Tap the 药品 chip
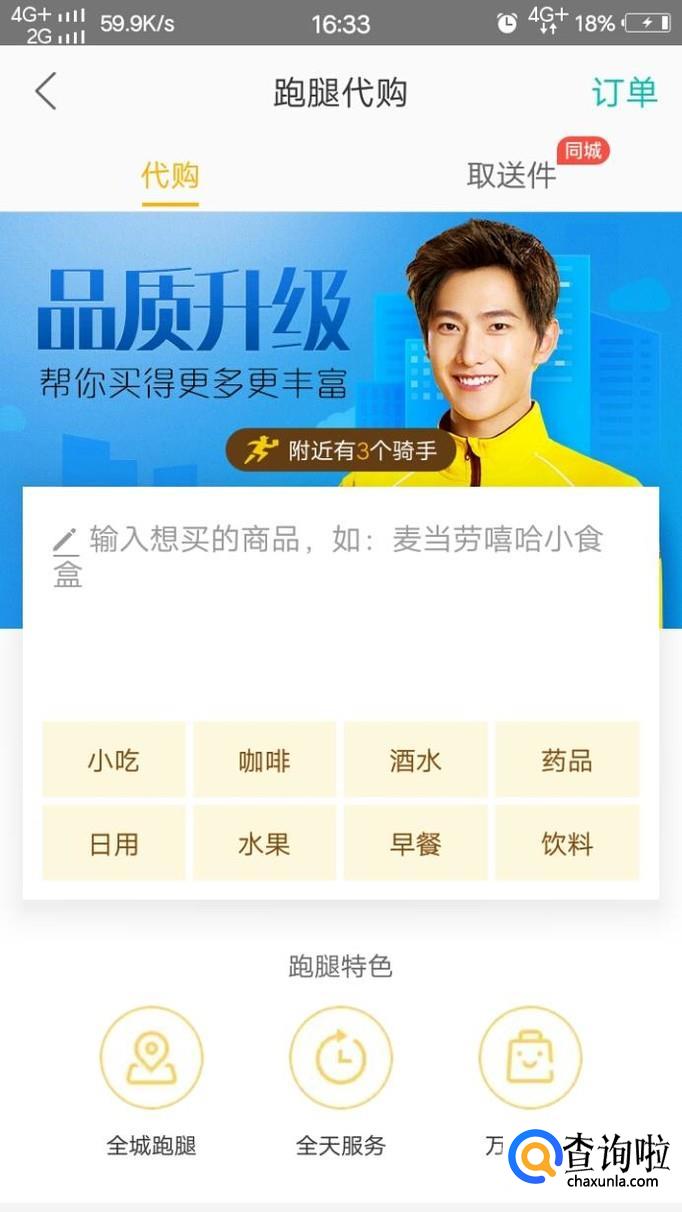The image size is (682, 1212). click(567, 760)
